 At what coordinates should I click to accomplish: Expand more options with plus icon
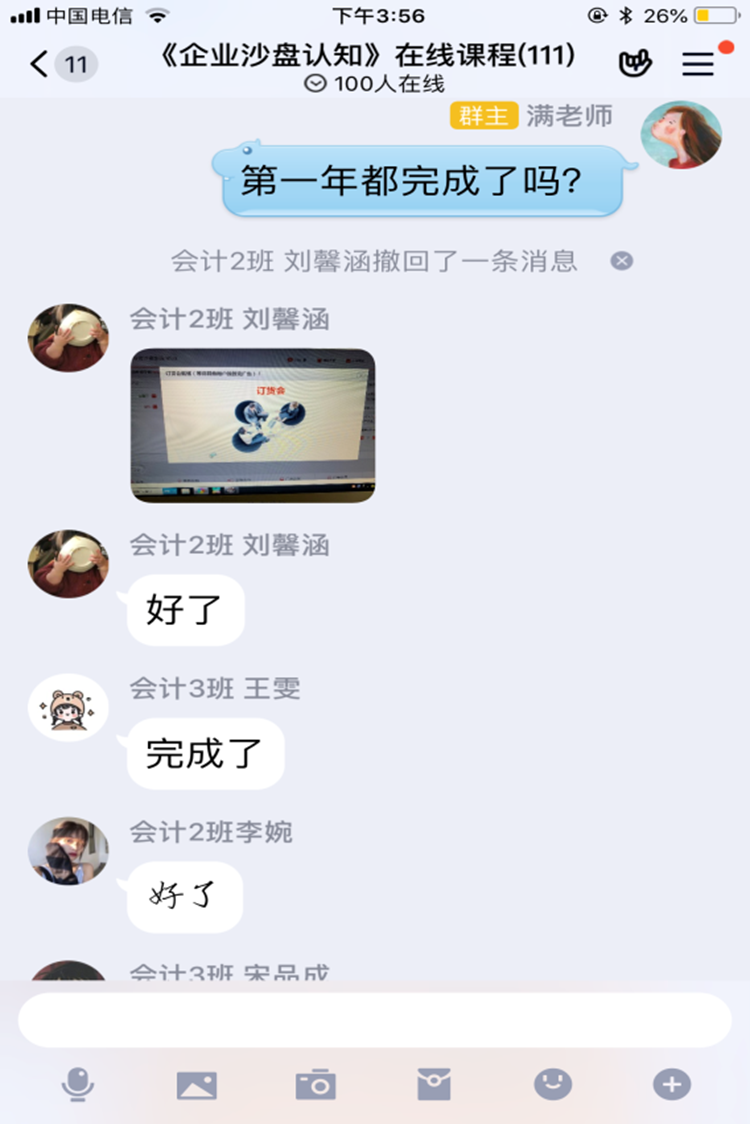click(672, 1084)
